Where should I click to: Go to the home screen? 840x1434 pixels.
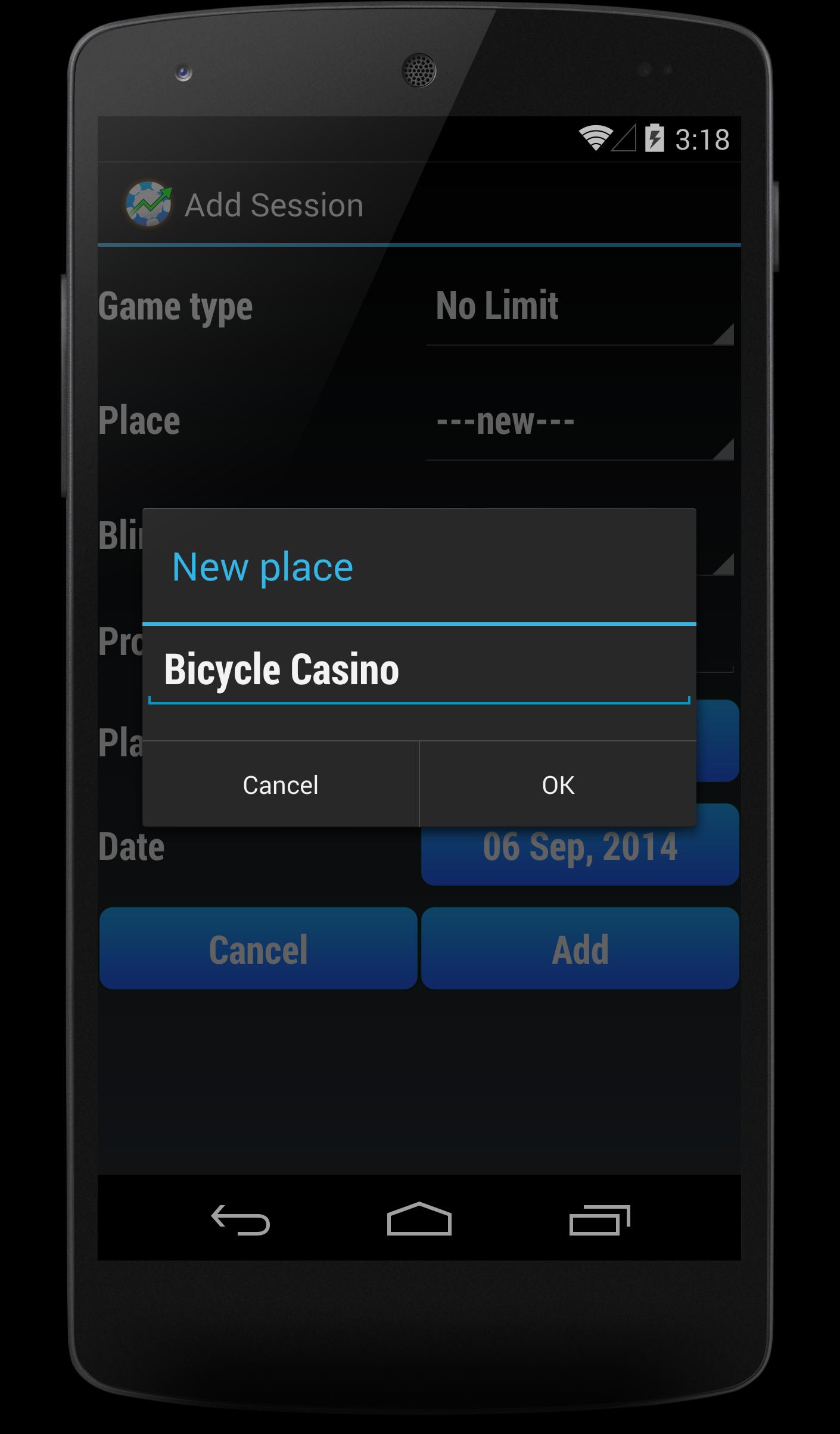[x=419, y=1219]
